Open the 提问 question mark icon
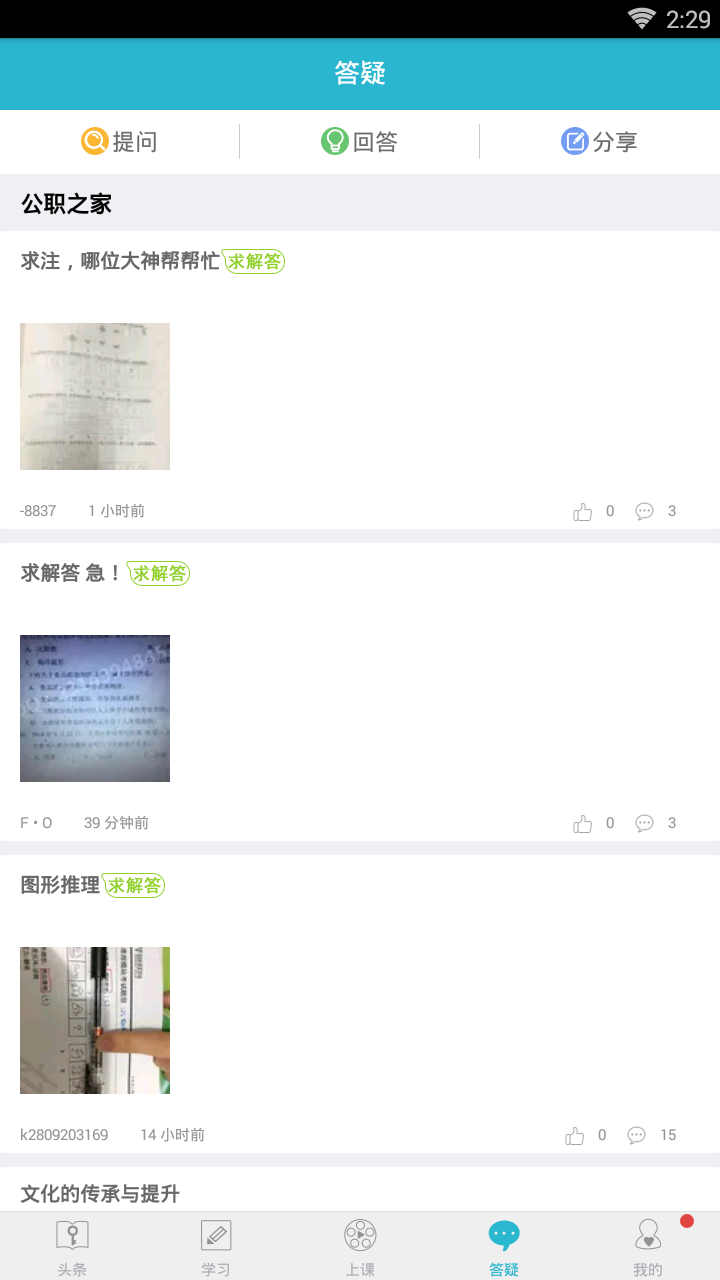Screen dimensions: 720x1280 [97, 141]
